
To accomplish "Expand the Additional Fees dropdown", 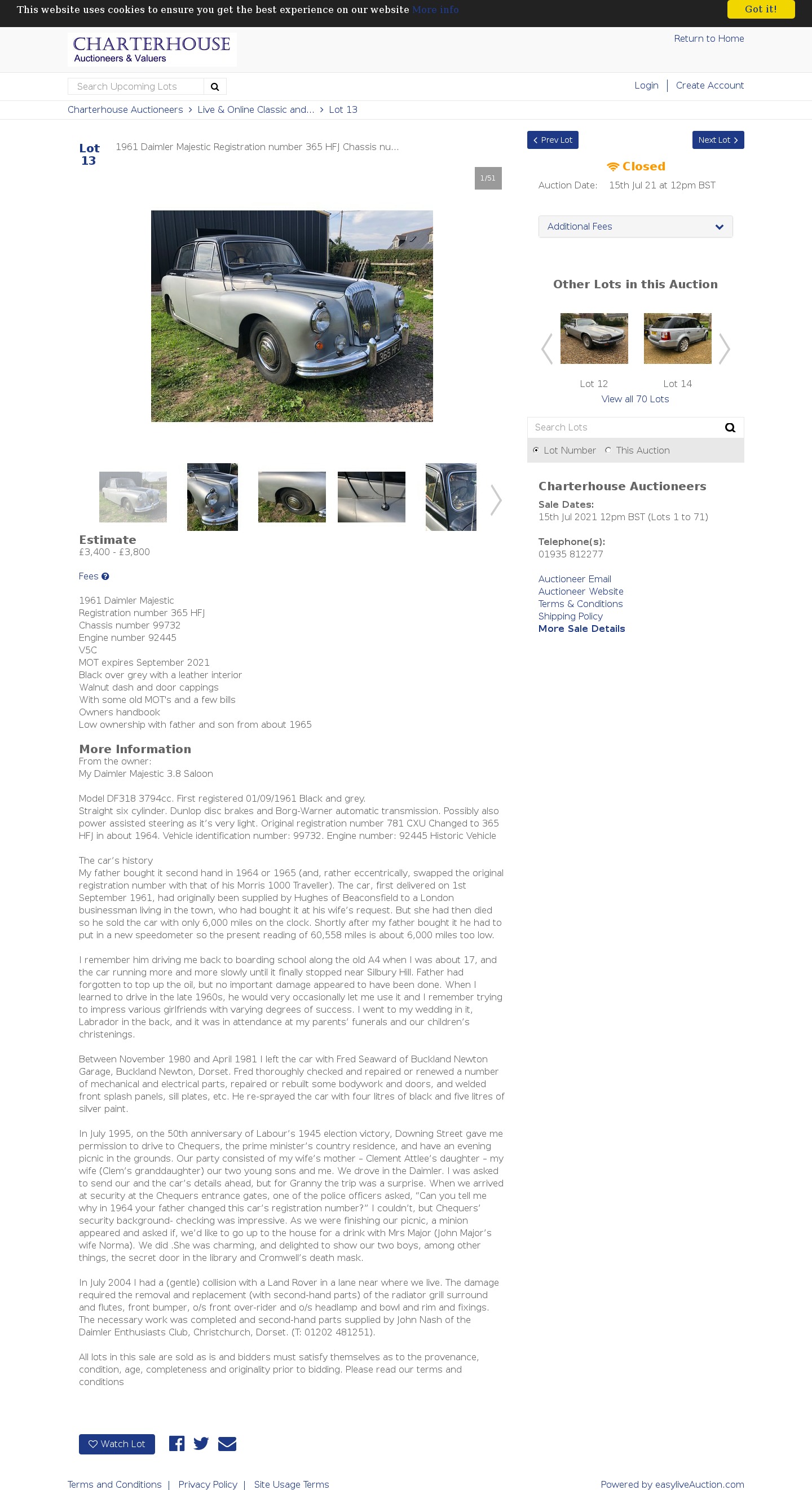I will (634, 227).
